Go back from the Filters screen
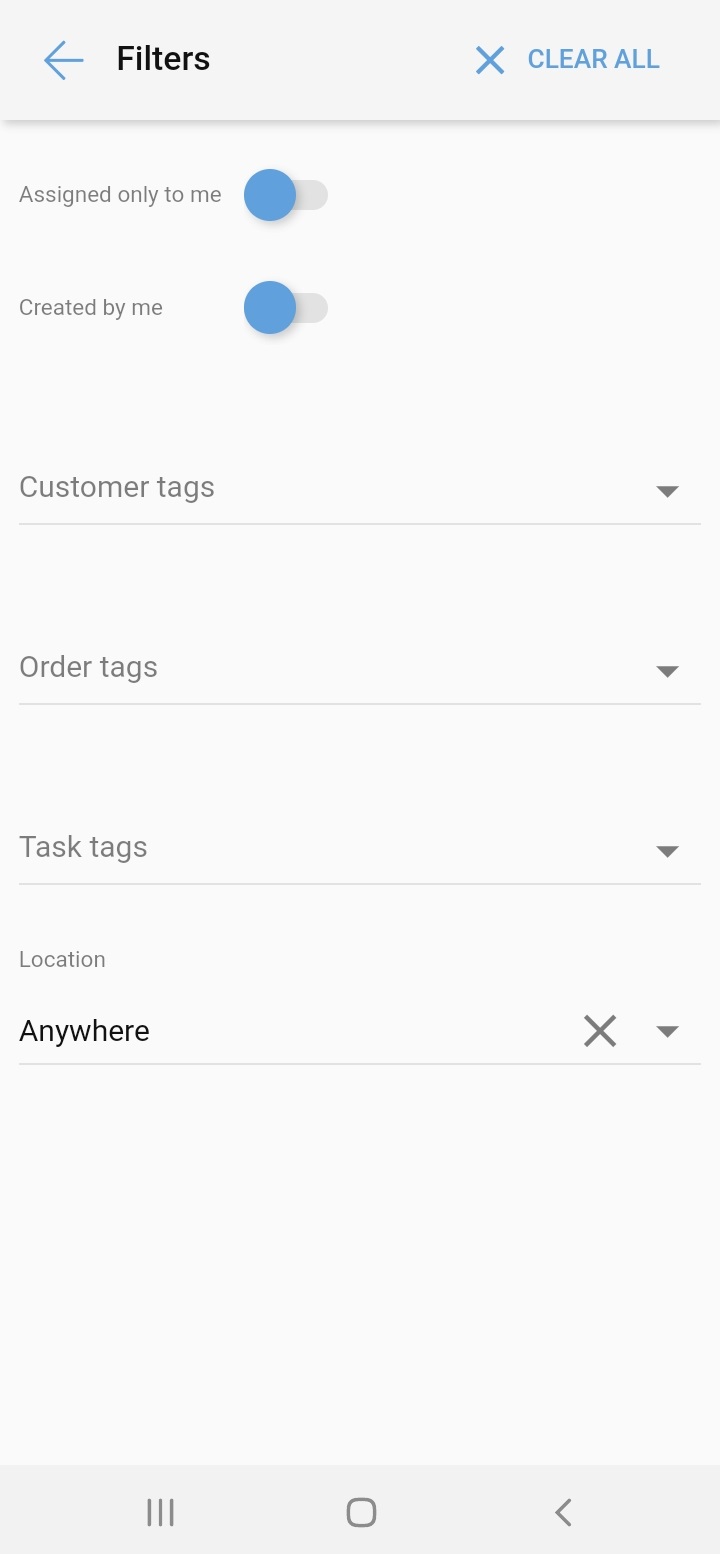This screenshot has height=1554, width=720. point(63,60)
